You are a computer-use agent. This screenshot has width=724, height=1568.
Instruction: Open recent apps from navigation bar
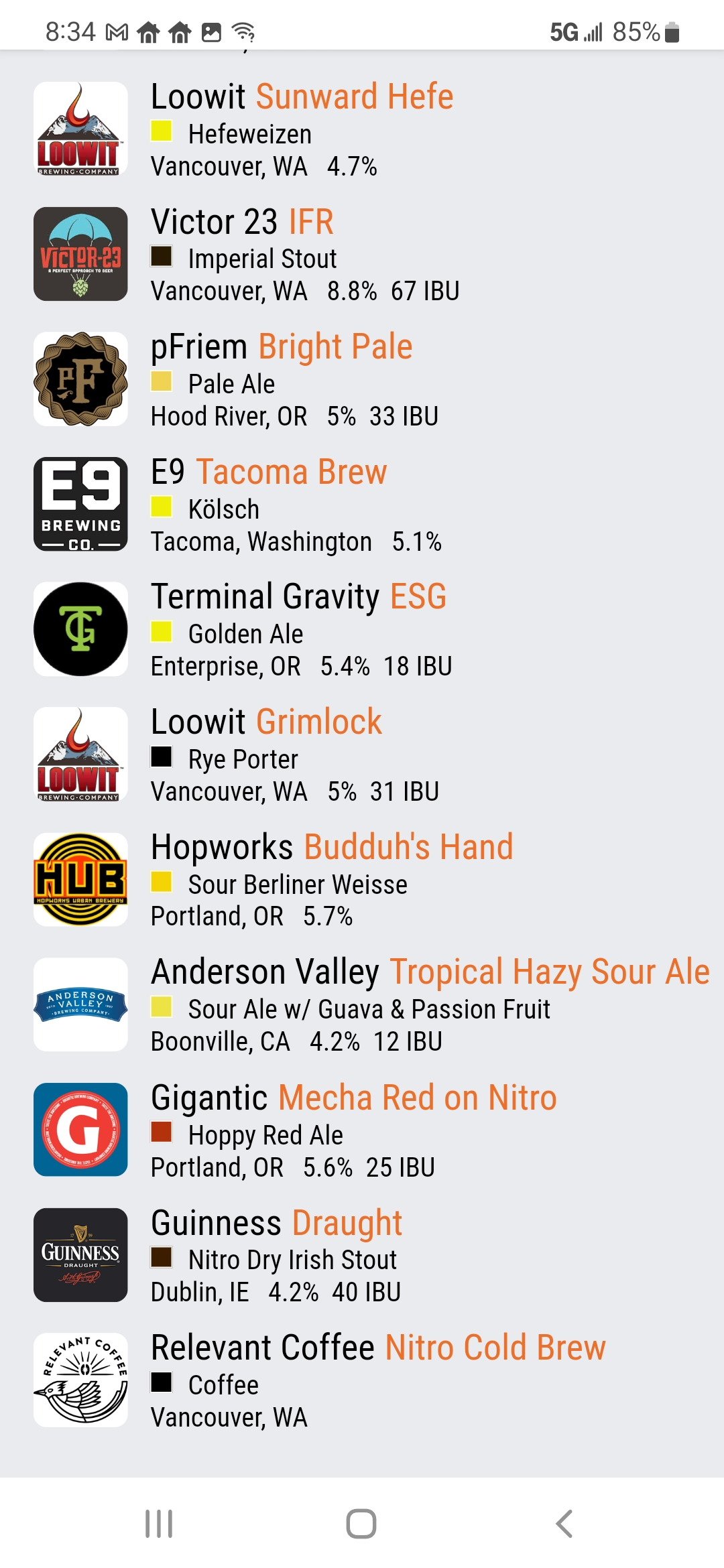(x=159, y=1524)
